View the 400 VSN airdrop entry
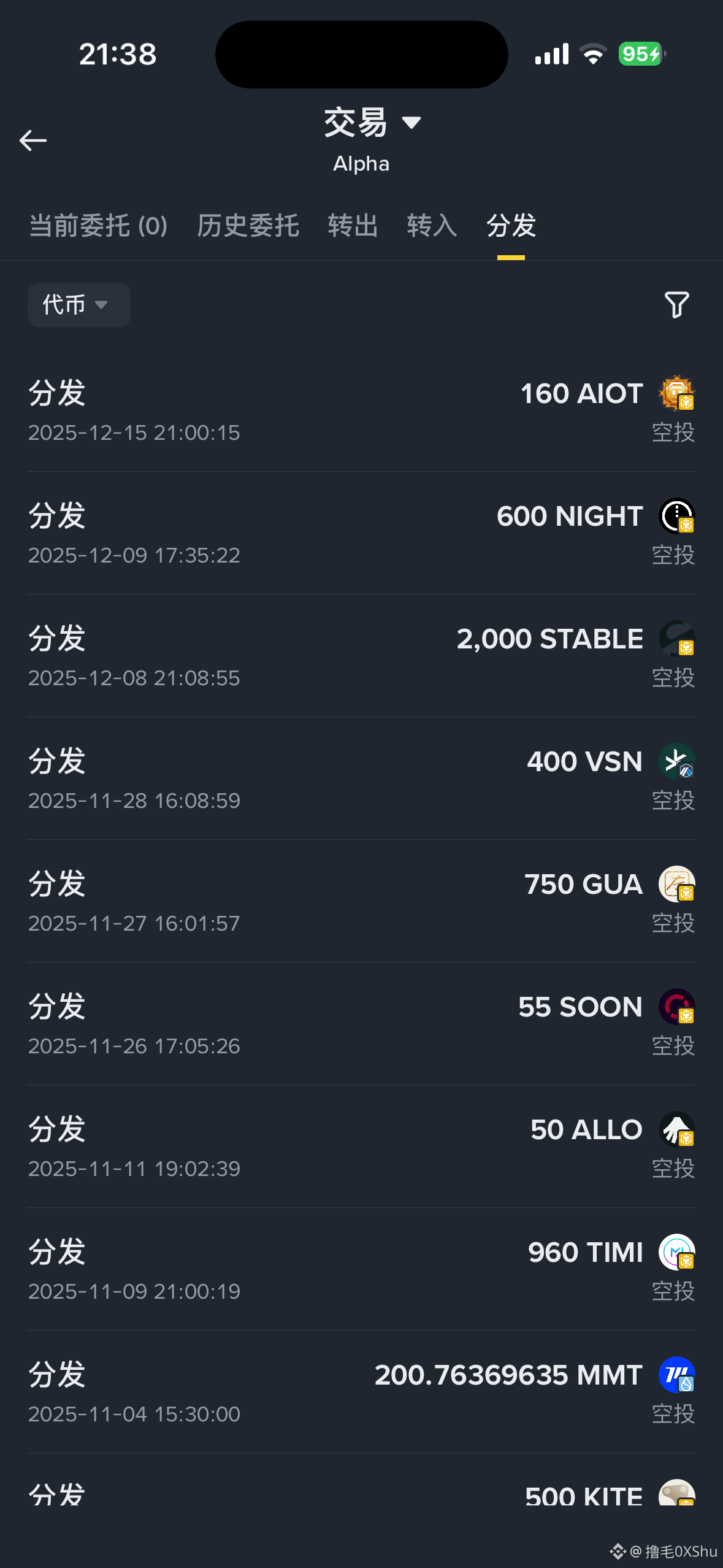The height and width of the screenshot is (1568, 723). coord(361,779)
